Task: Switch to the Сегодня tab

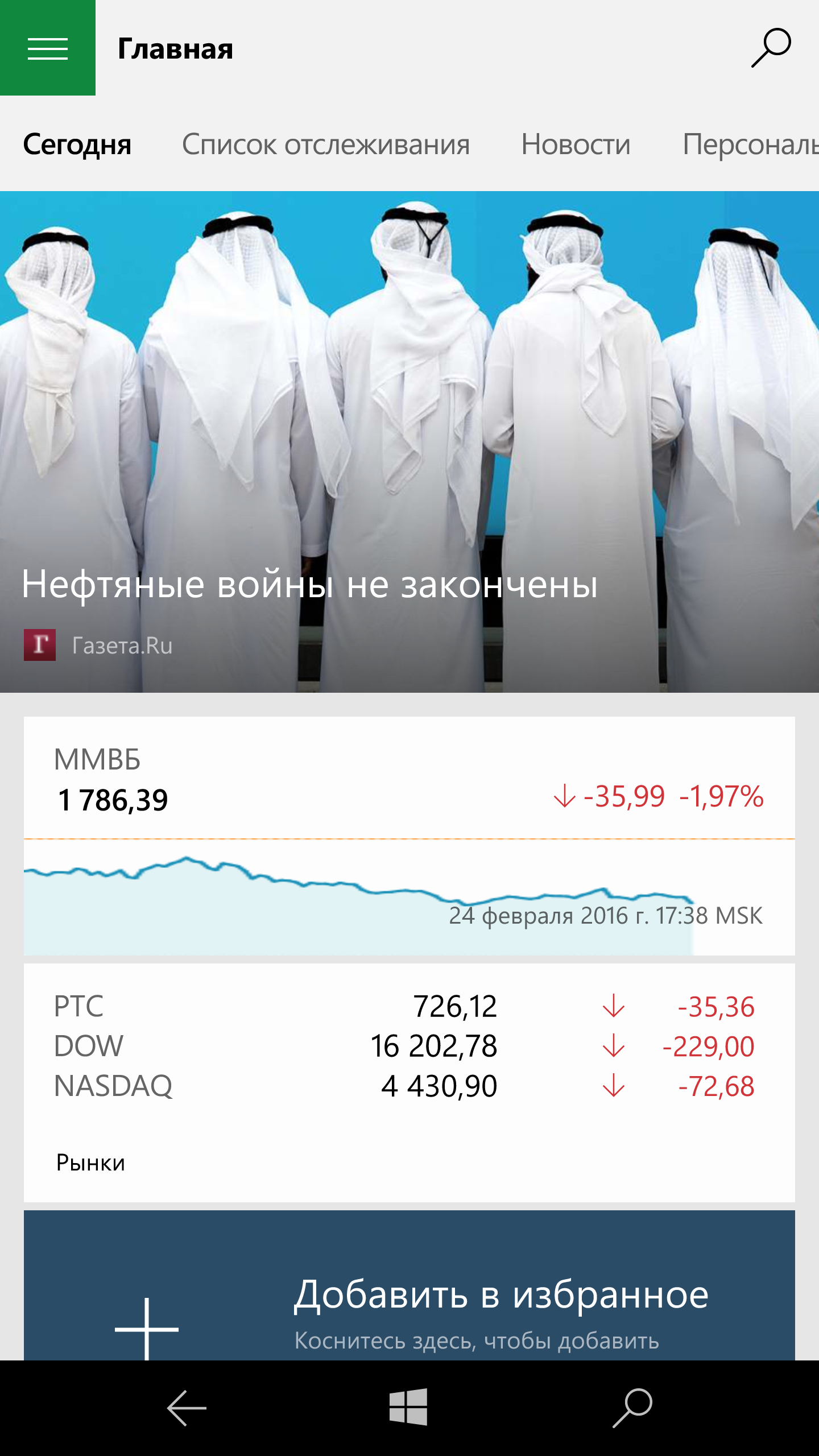Action: pyautogui.click(x=77, y=144)
